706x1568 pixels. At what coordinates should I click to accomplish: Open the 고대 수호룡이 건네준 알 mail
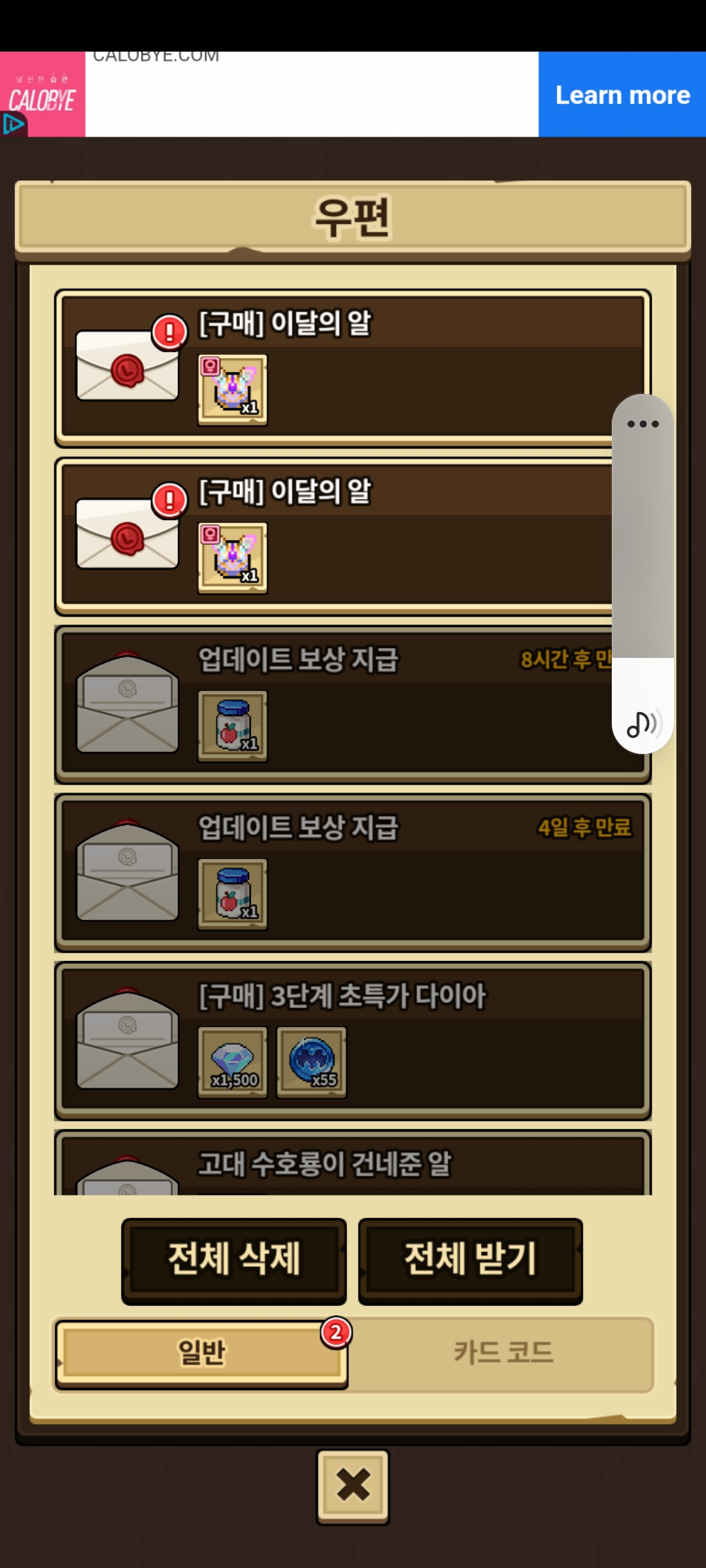point(352,1164)
